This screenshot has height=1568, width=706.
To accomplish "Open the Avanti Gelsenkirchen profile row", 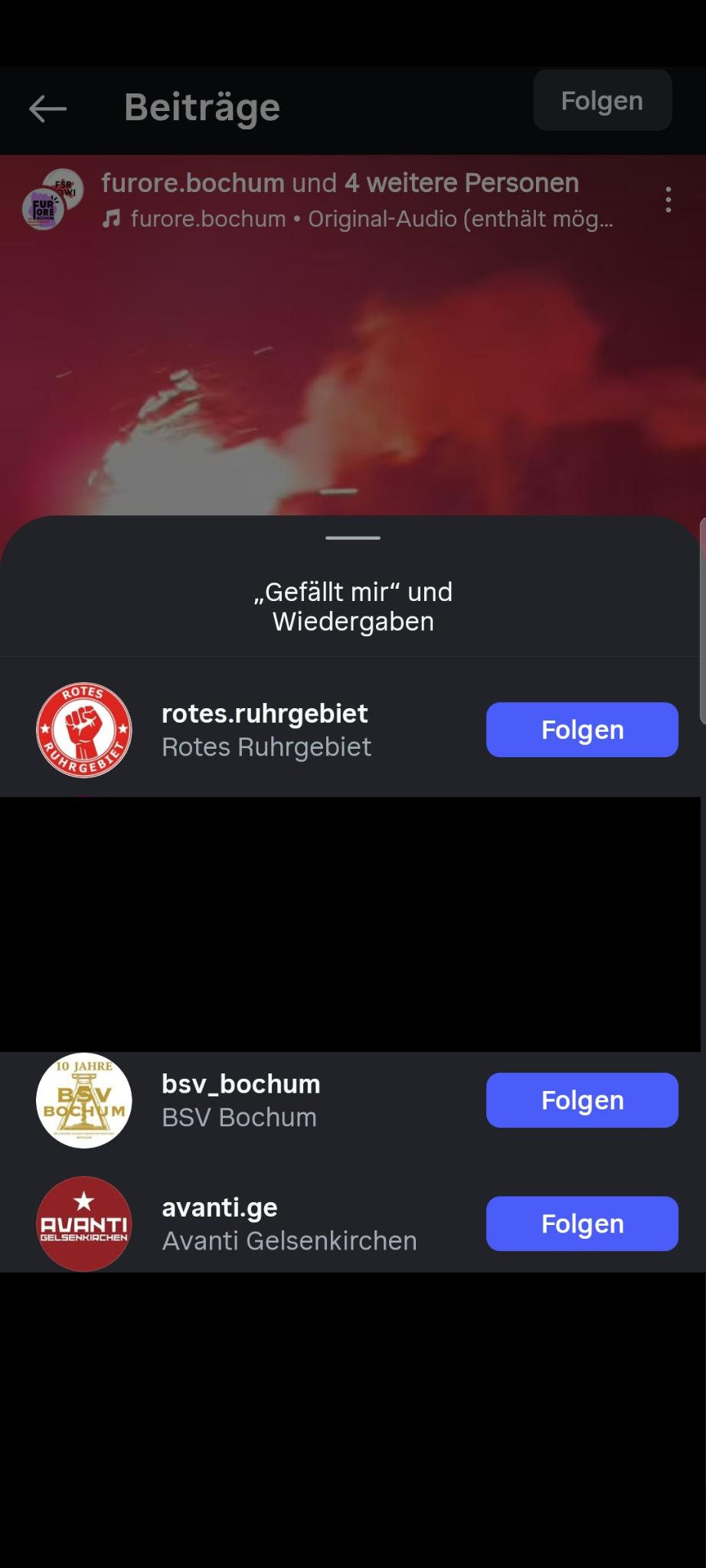I will [x=289, y=1223].
